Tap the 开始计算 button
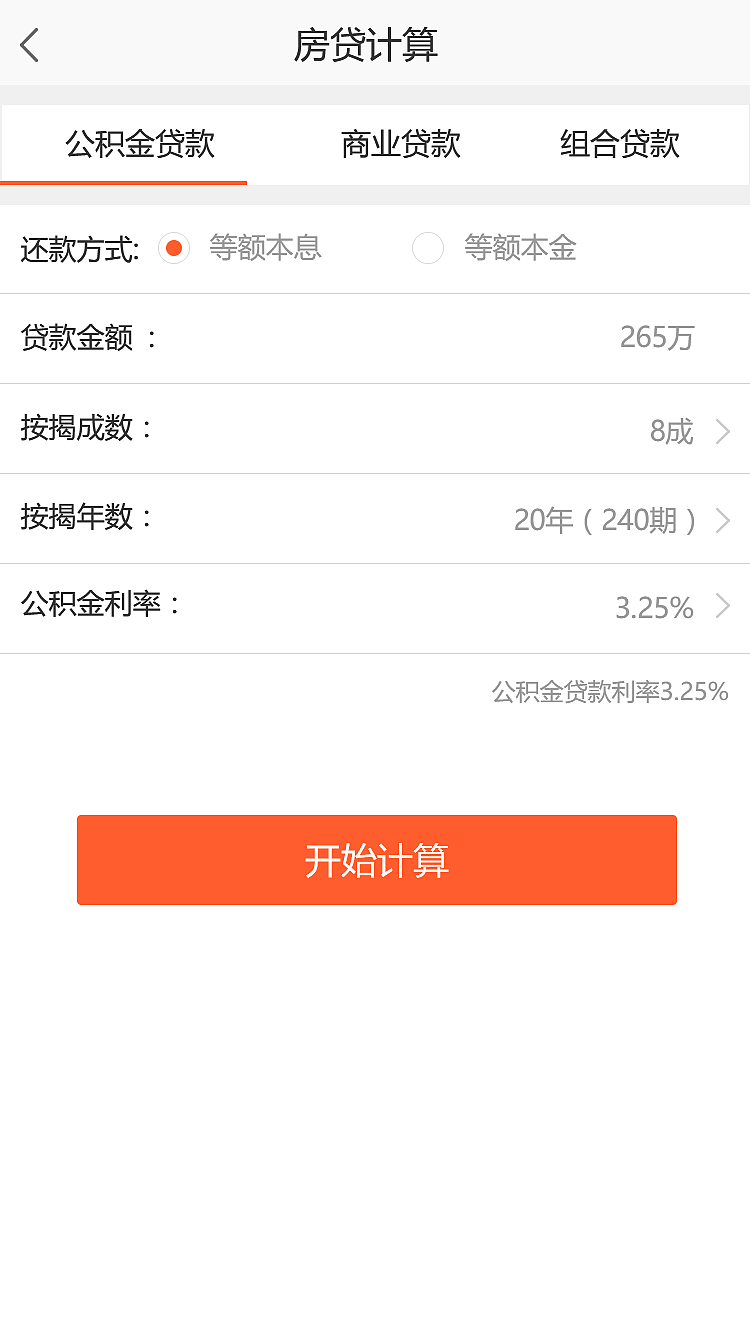The height and width of the screenshot is (1334, 750). 376,859
